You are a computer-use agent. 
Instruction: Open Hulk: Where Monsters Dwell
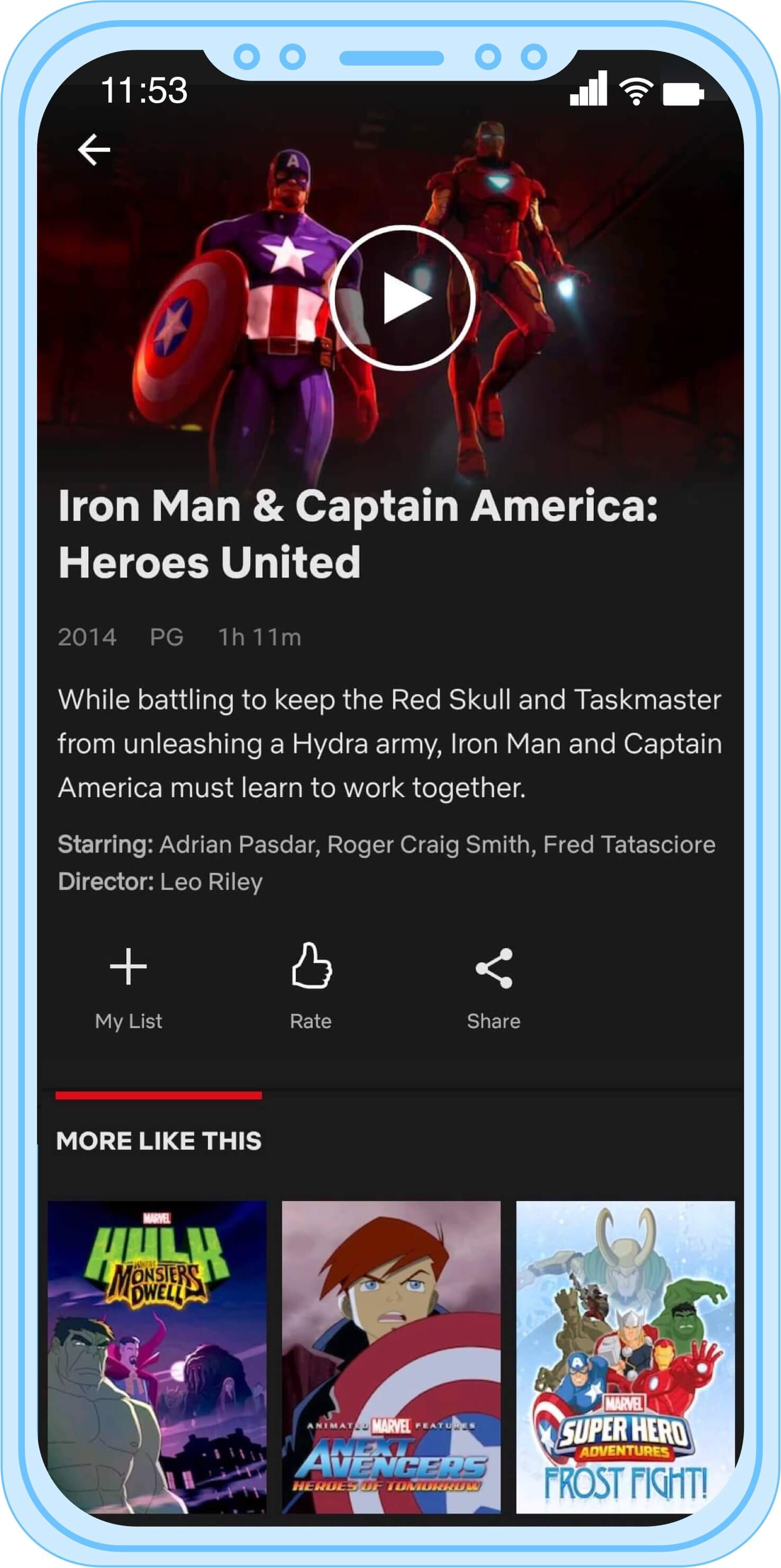click(157, 1356)
